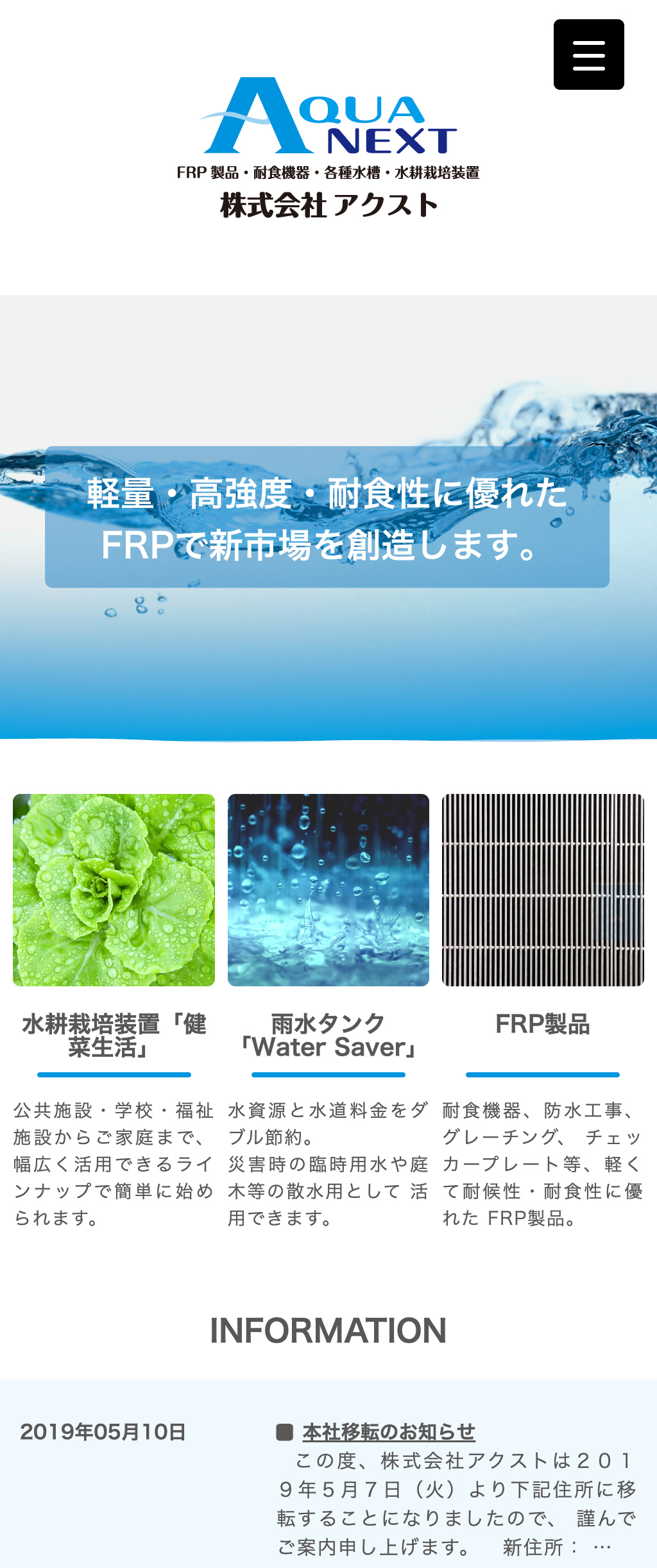Open the hamburger navigation menu
Viewport: 657px width, 1568px height.
(588, 55)
